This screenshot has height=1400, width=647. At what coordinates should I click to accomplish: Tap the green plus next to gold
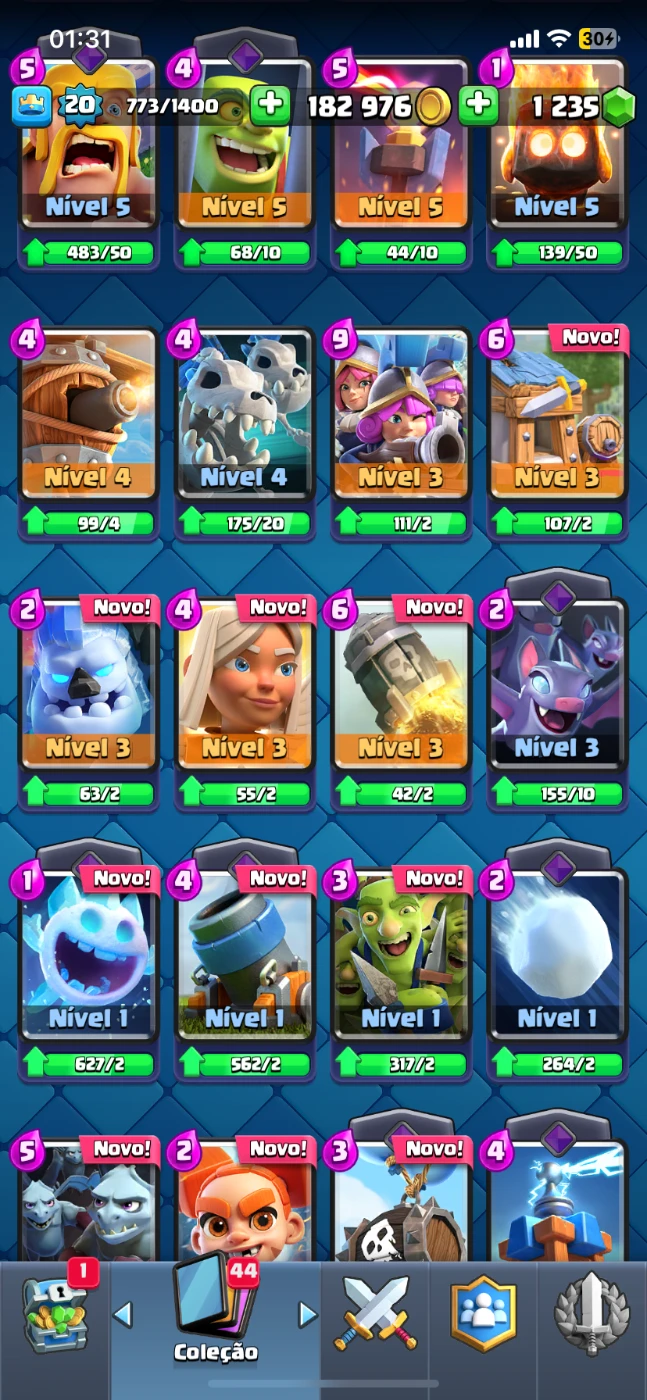[x=479, y=105]
